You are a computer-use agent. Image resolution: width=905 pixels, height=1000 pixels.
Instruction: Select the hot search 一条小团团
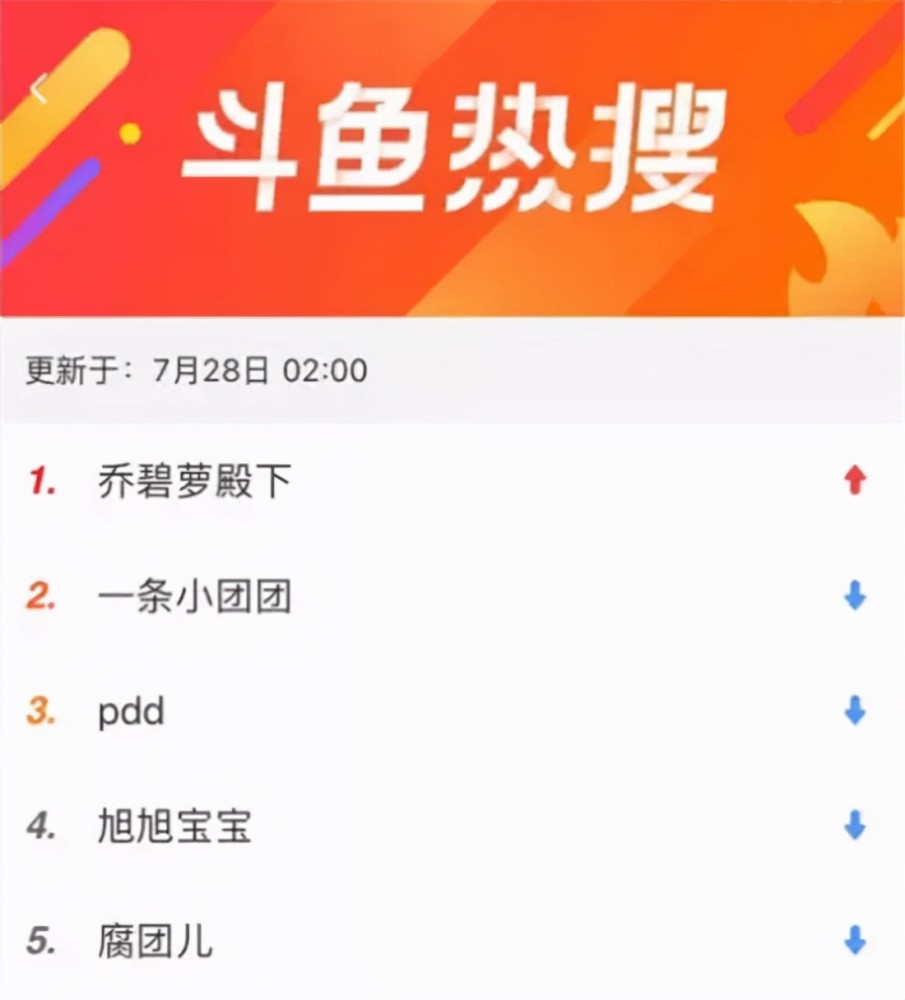(195, 598)
